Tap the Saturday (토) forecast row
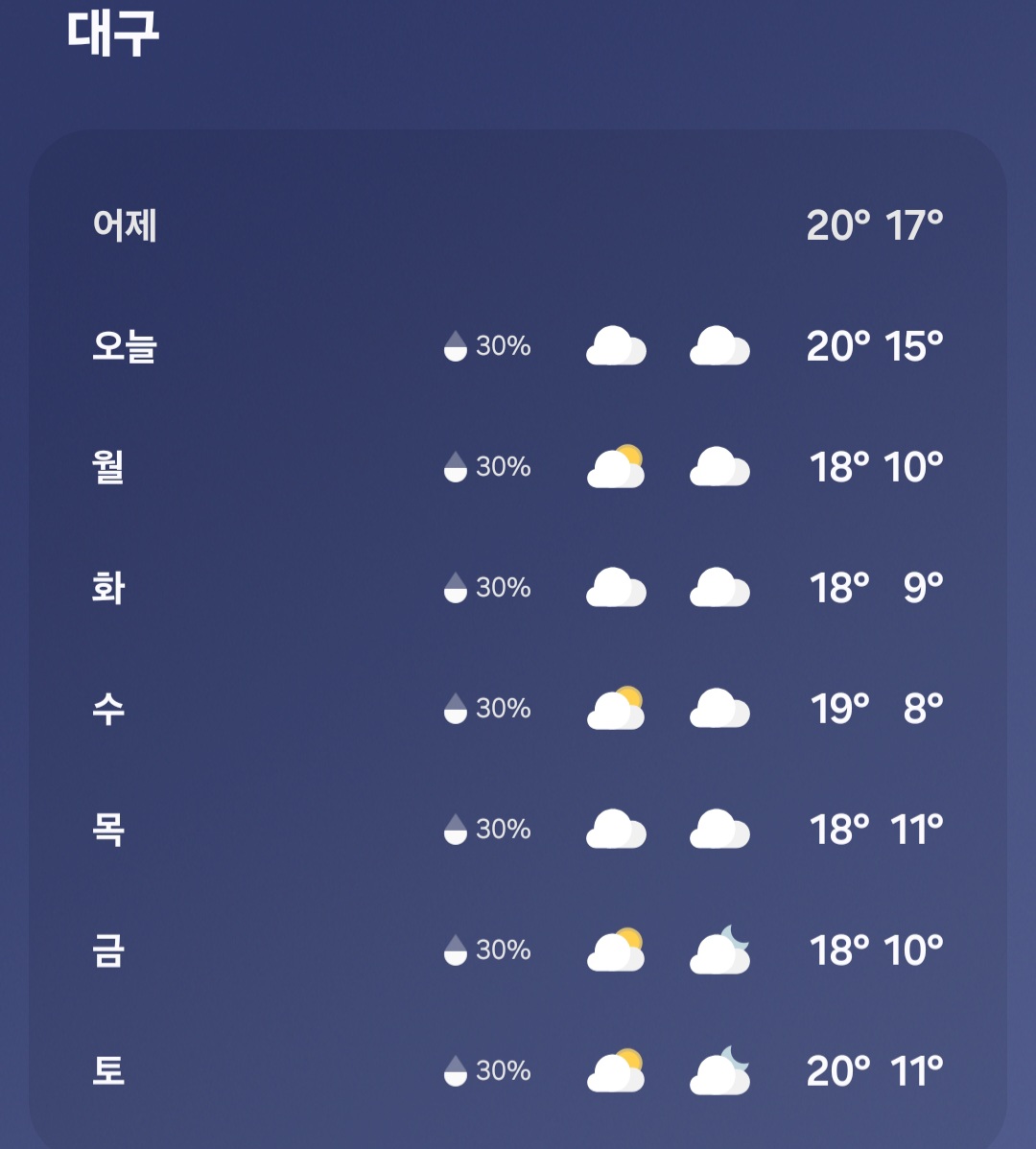 point(518,1070)
